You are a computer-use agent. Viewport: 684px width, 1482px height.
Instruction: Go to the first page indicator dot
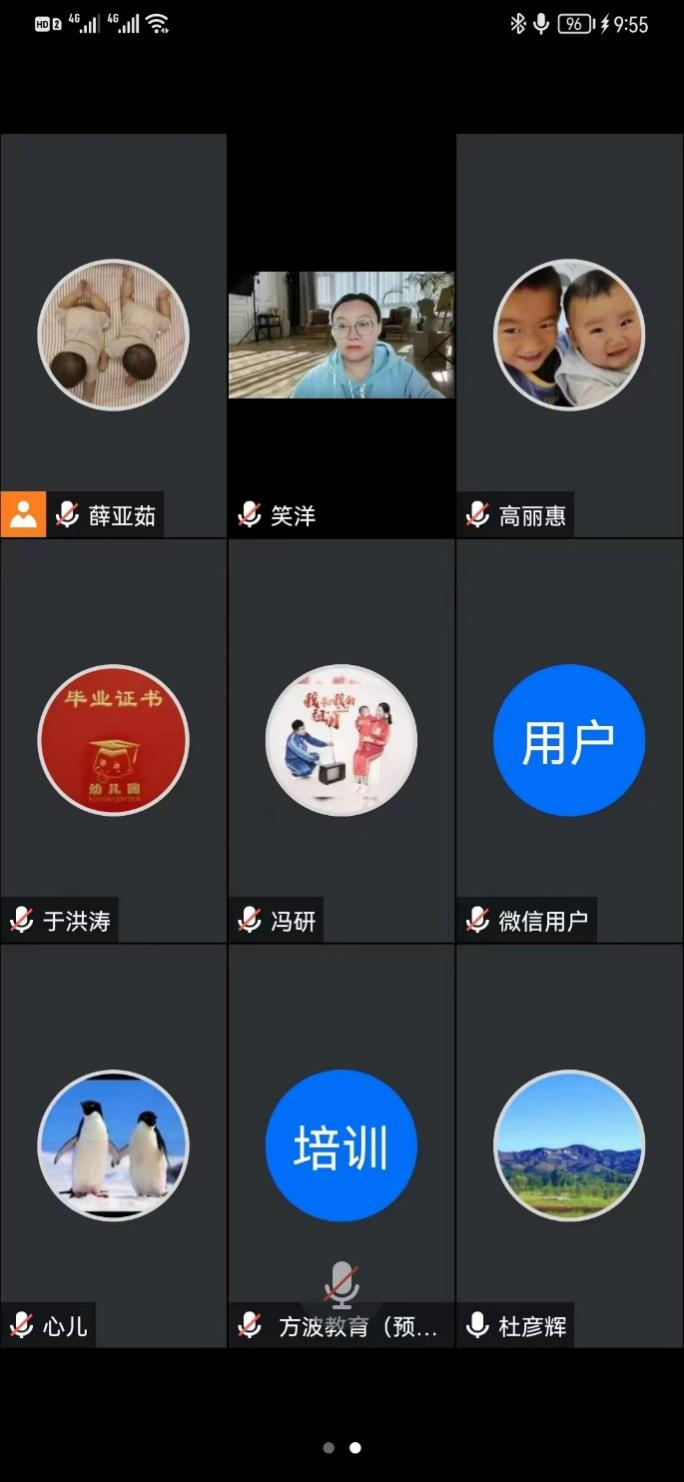click(328, 1447)
